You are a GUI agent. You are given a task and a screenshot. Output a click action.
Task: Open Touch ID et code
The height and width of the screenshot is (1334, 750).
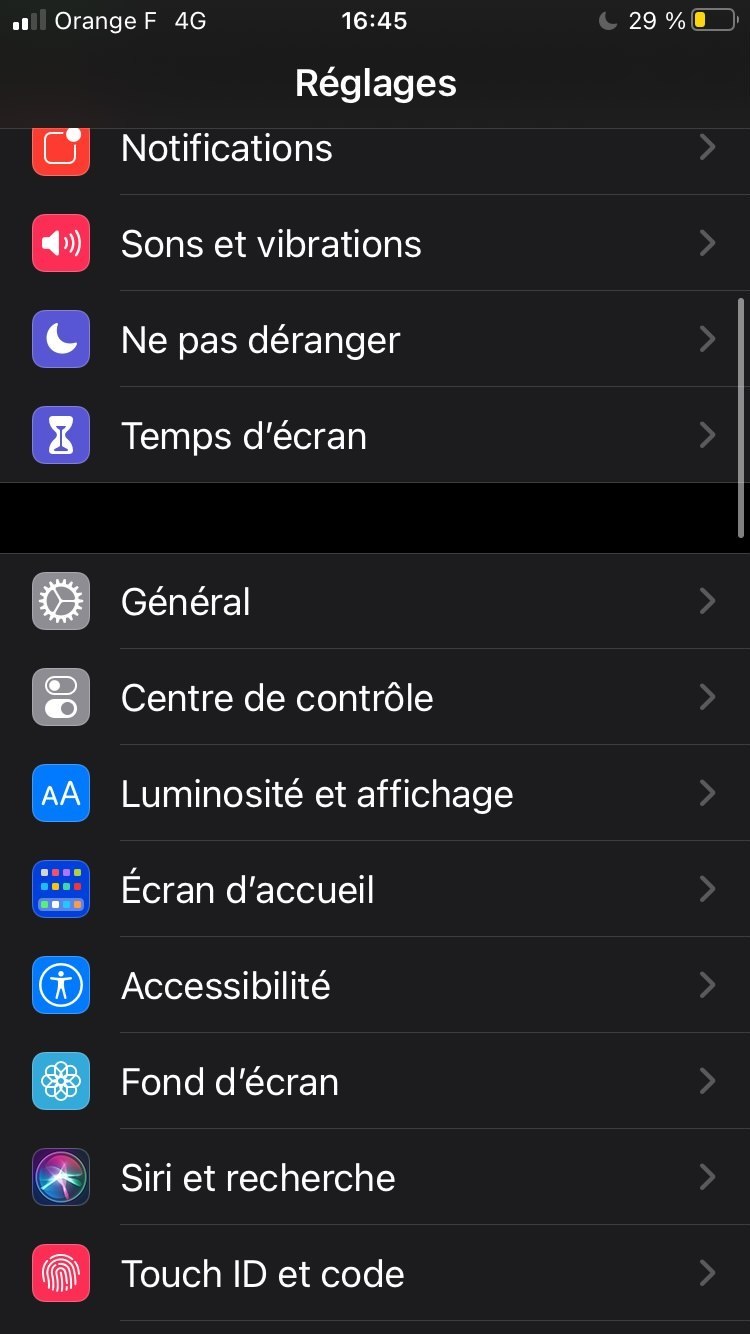[x=375, y=1273]
